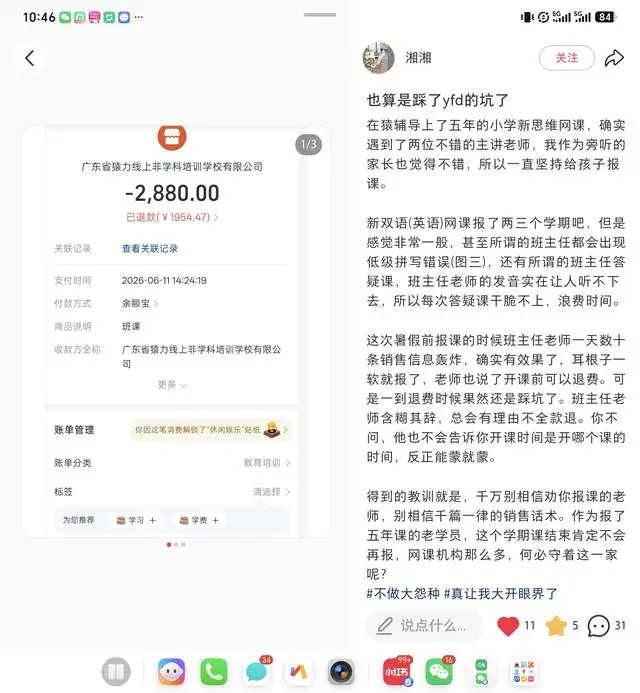Open WeChat from the dock
Image resolution: width=640 pixels, height=693 pixels.
[439, 672]
